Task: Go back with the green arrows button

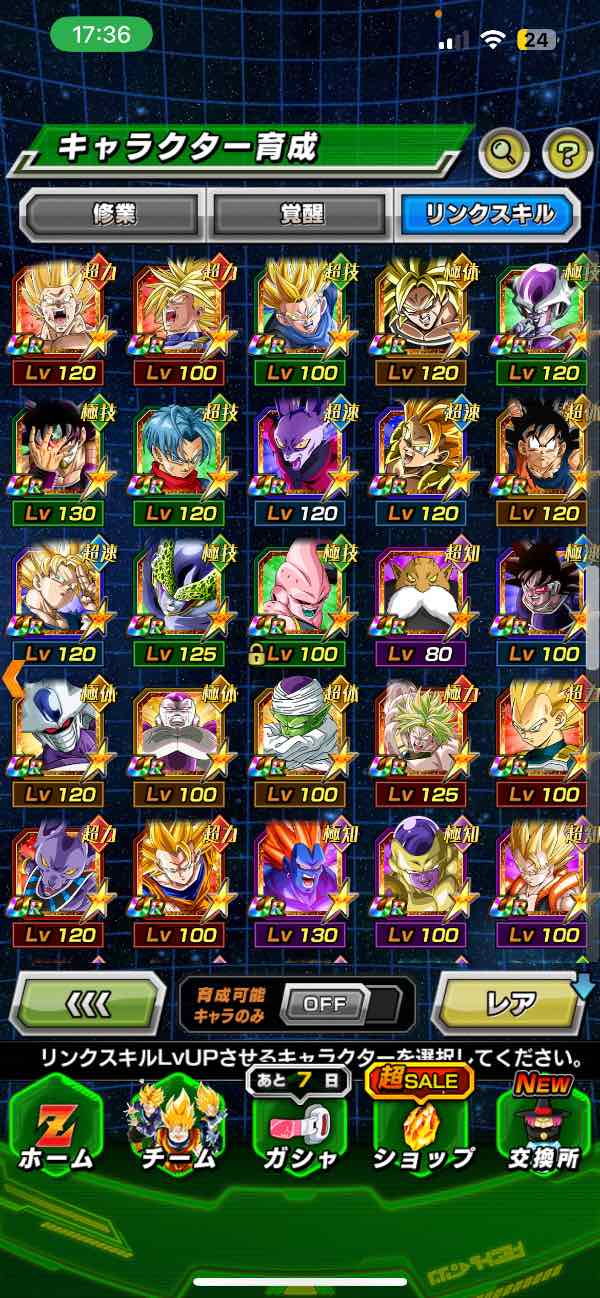Action: pos(88,1003)
